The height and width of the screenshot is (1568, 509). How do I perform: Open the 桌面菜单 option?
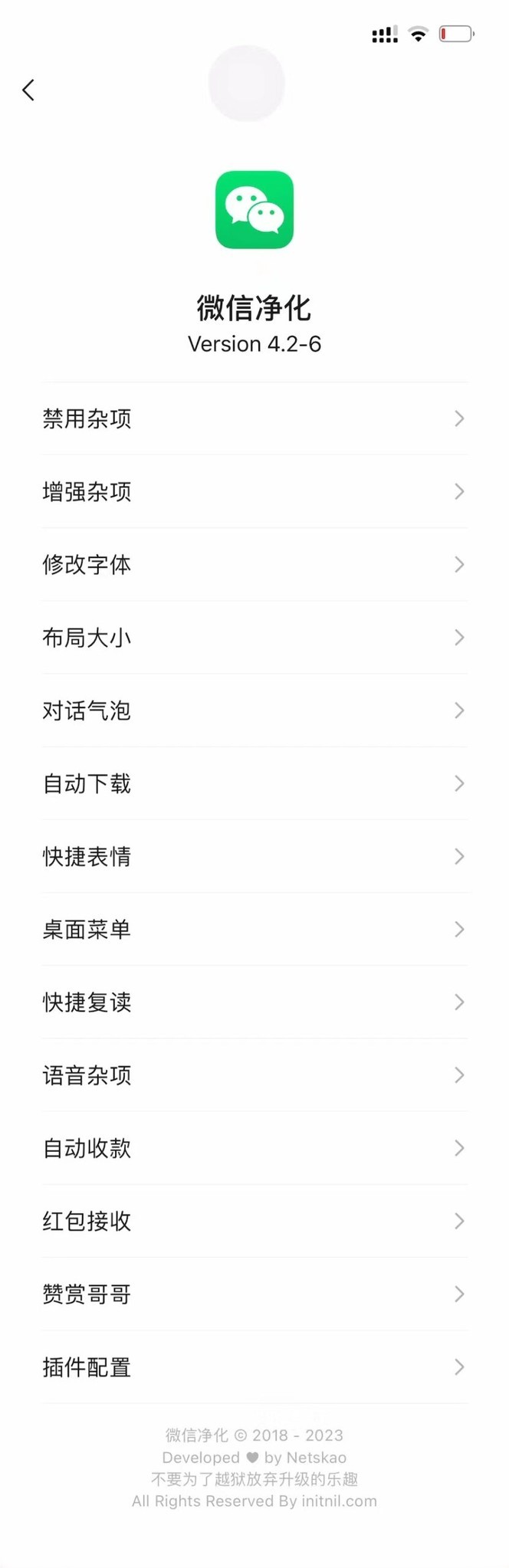(x=254, y=929)
